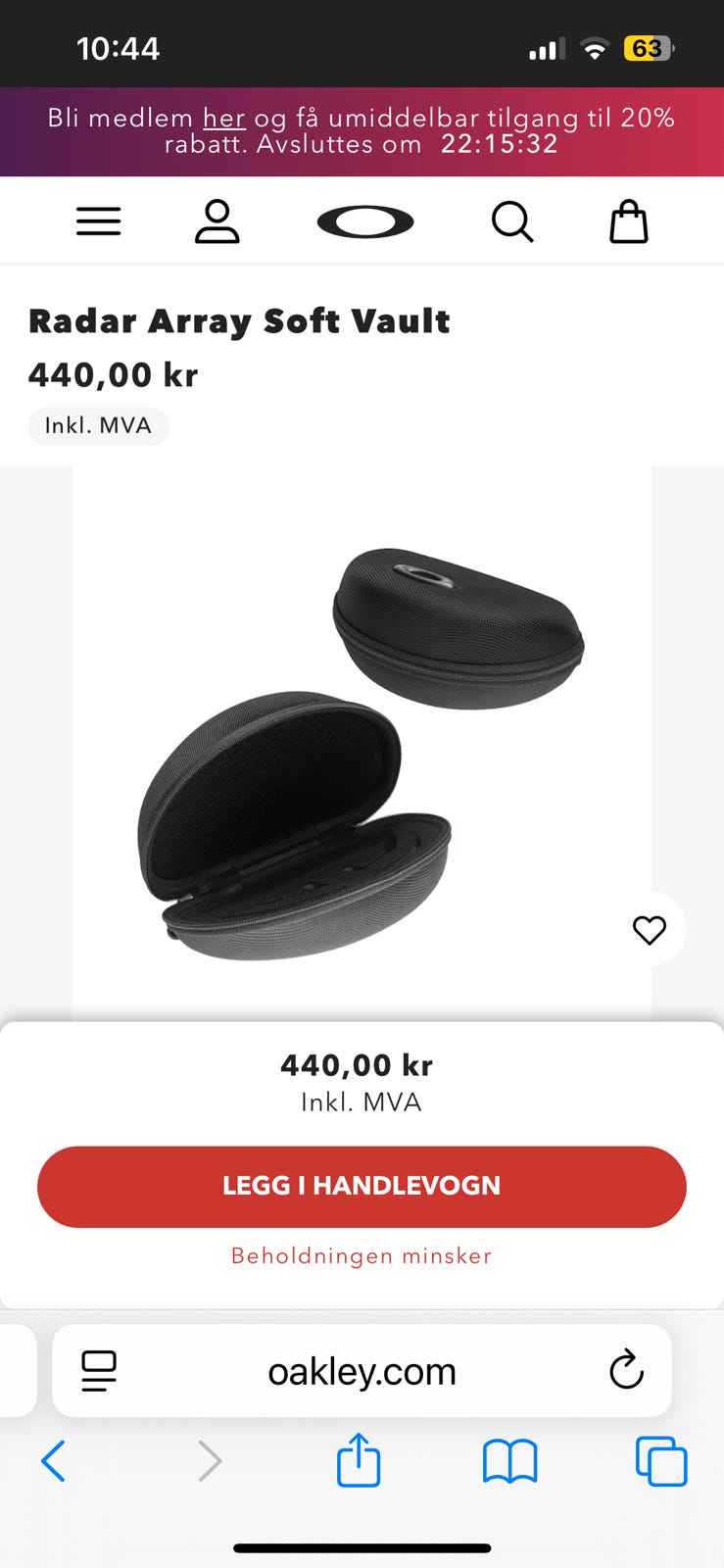Tap the oakley.com address bar
Viewport: 724px width, 1568px height.
[362, 1371]
